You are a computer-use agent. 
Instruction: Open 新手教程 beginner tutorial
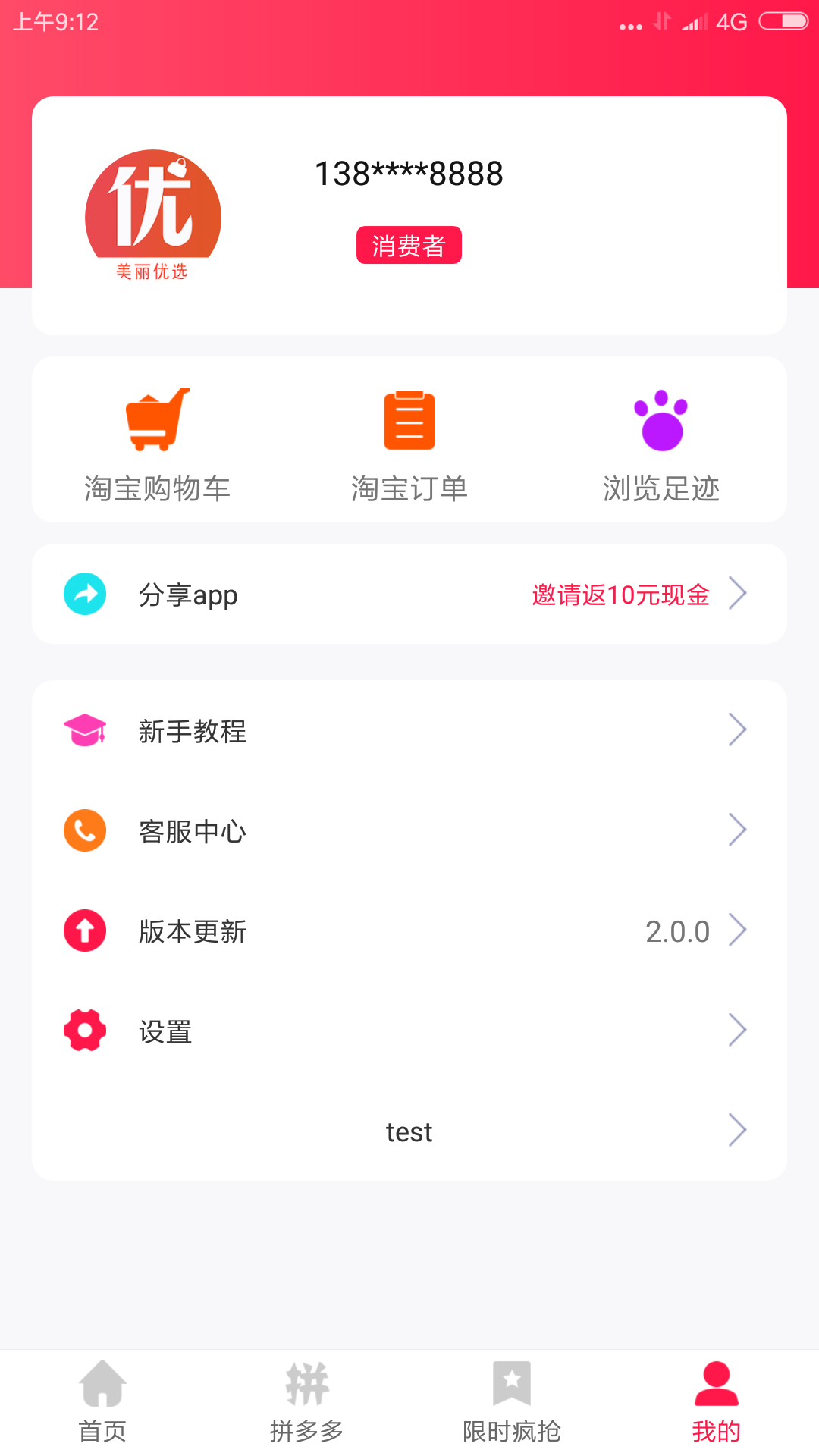point(409,731)
